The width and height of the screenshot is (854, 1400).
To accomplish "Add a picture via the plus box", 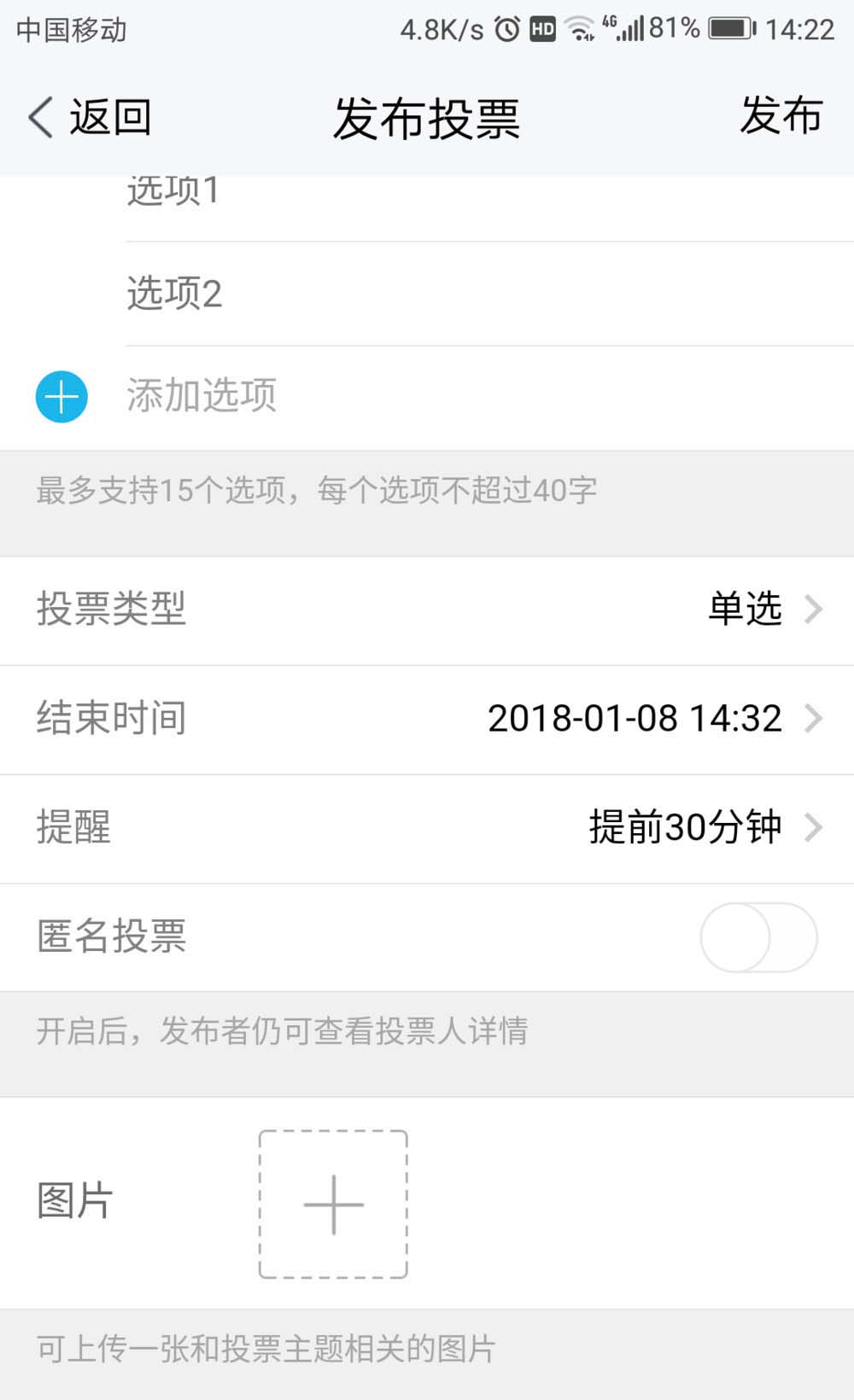I will click(333, 1205).
